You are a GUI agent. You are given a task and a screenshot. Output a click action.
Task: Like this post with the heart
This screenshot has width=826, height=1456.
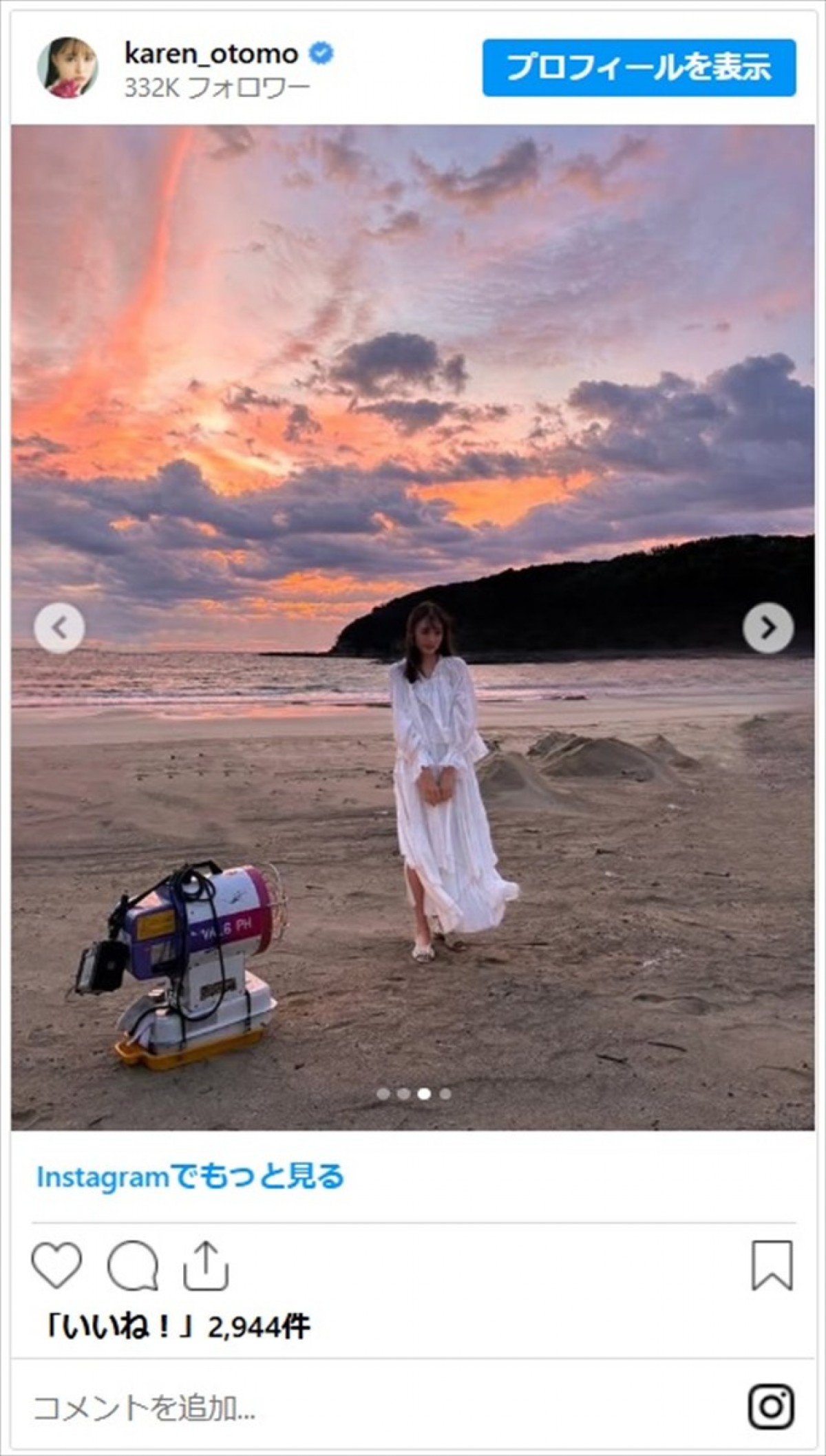[56, 1265]
